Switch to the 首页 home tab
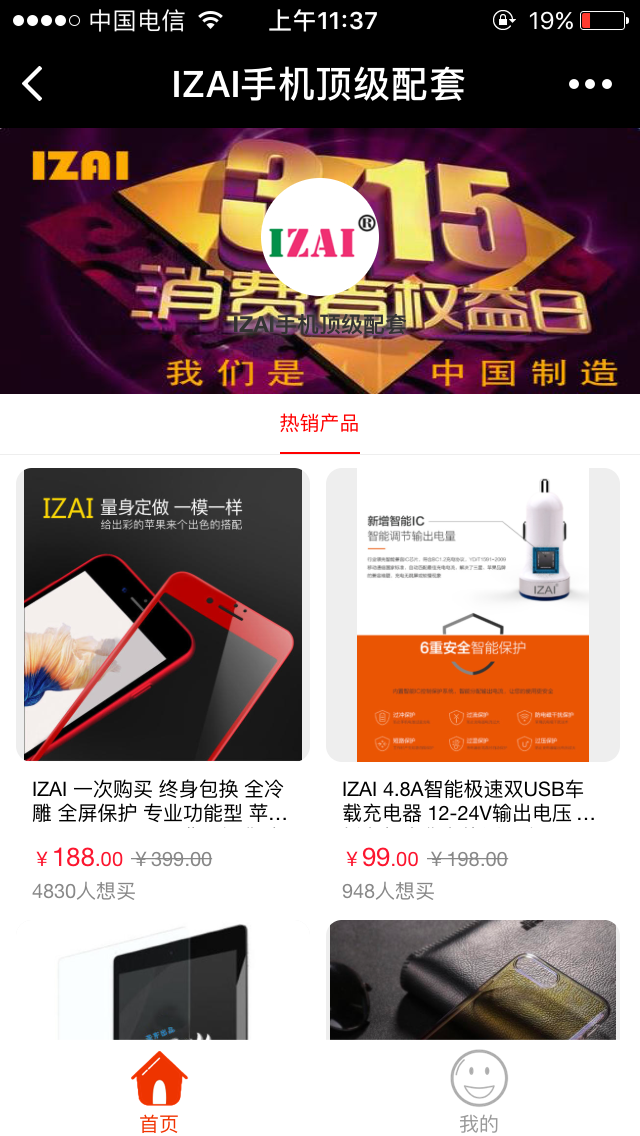 click(x=159, y=1090)
